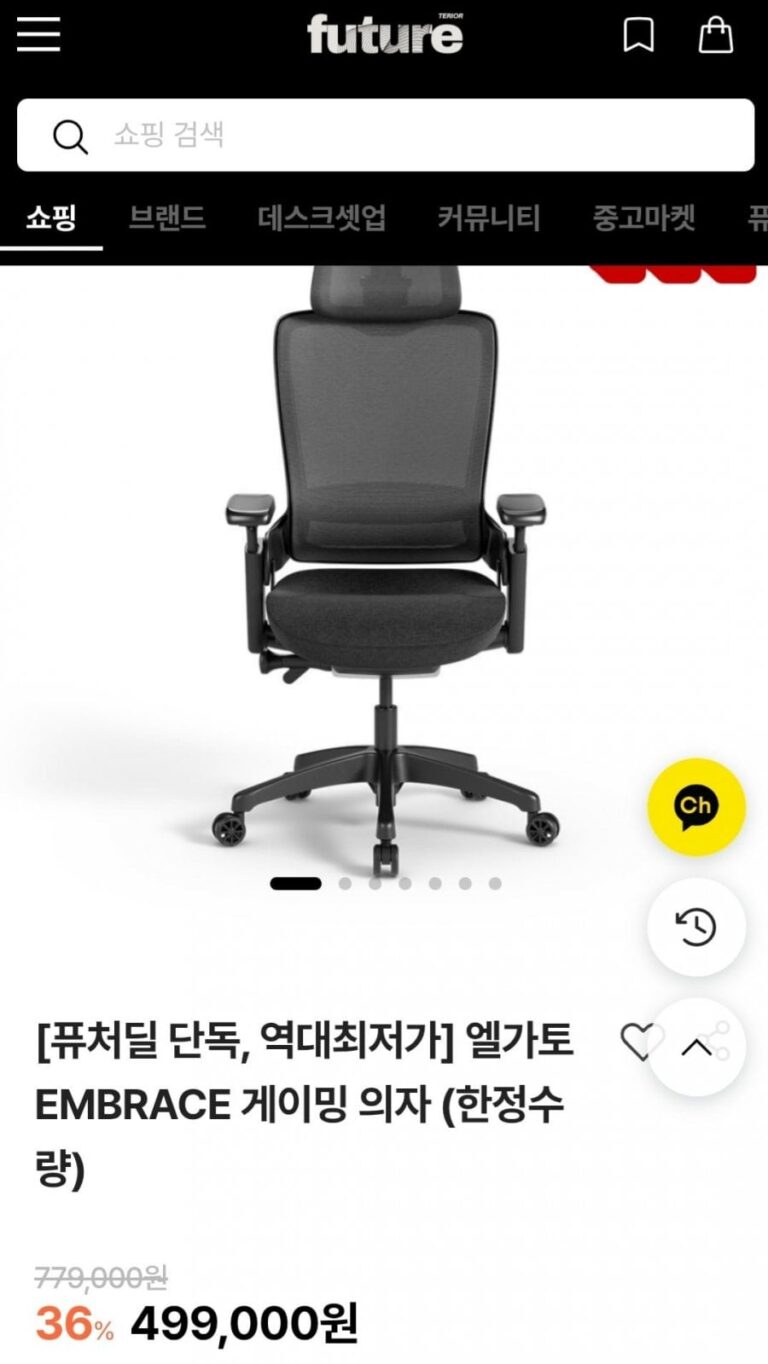The height and width of the screenshot is (1364, 768).
Task: Select the 쇼핑 tab
Action: tap(51, 218)
